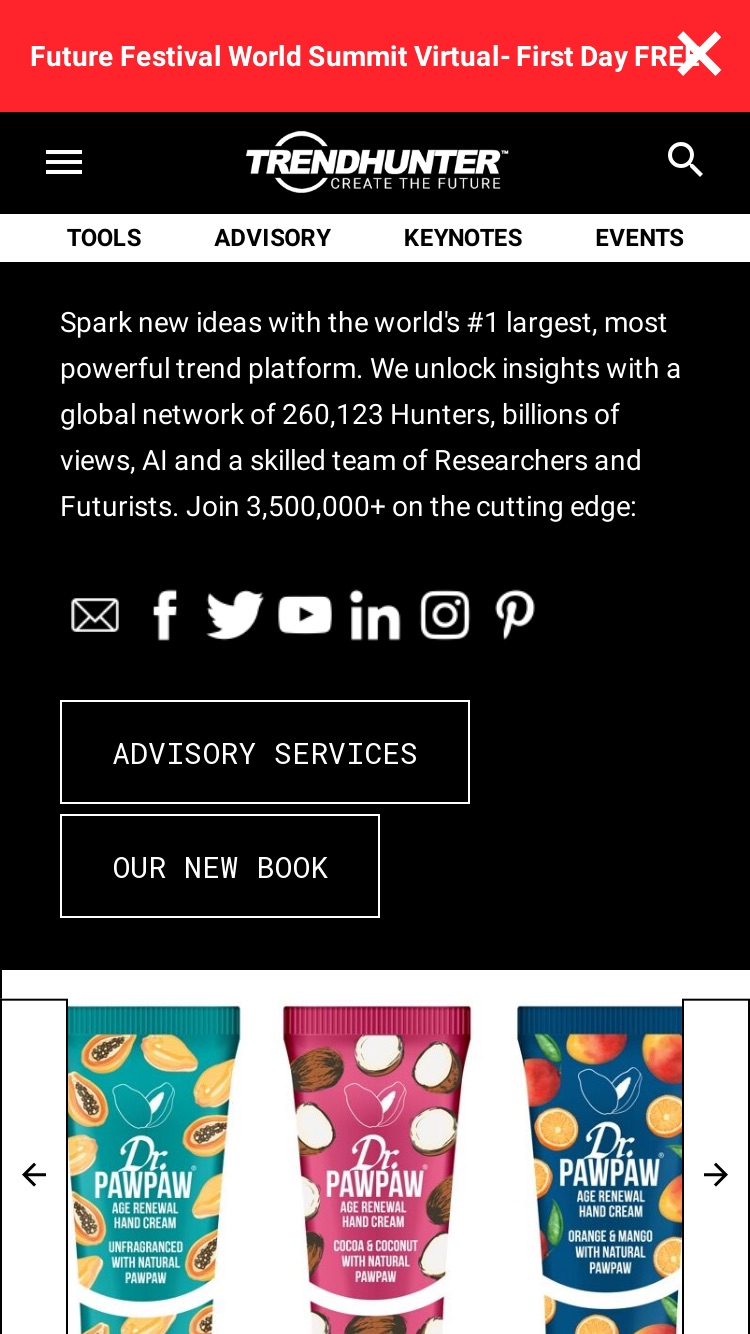
Task: Open the Dr. PawPaw hand cream article
Action: (x=375, y=1167)
